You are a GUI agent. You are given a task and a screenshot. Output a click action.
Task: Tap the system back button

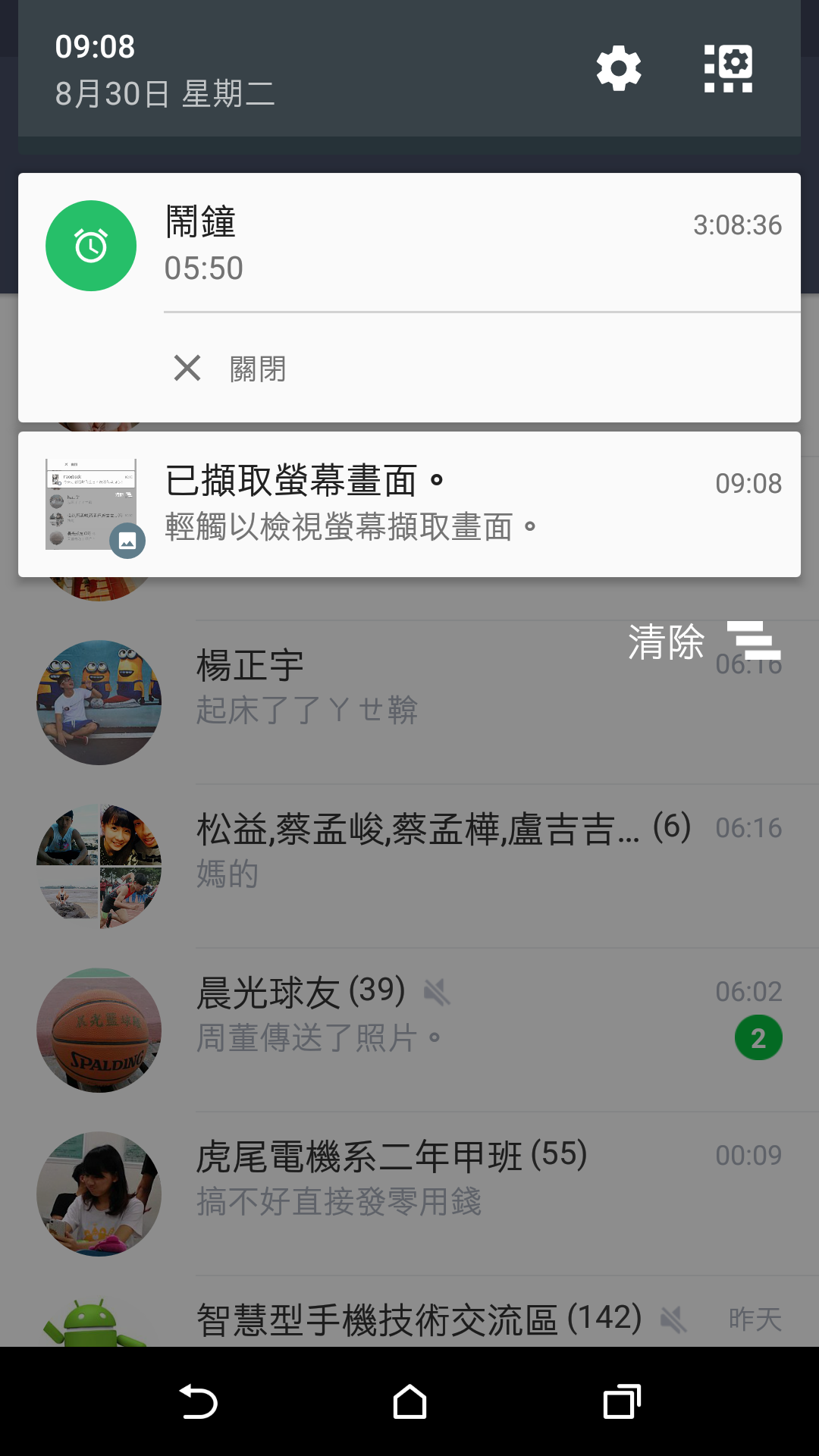pos(198,1401)
